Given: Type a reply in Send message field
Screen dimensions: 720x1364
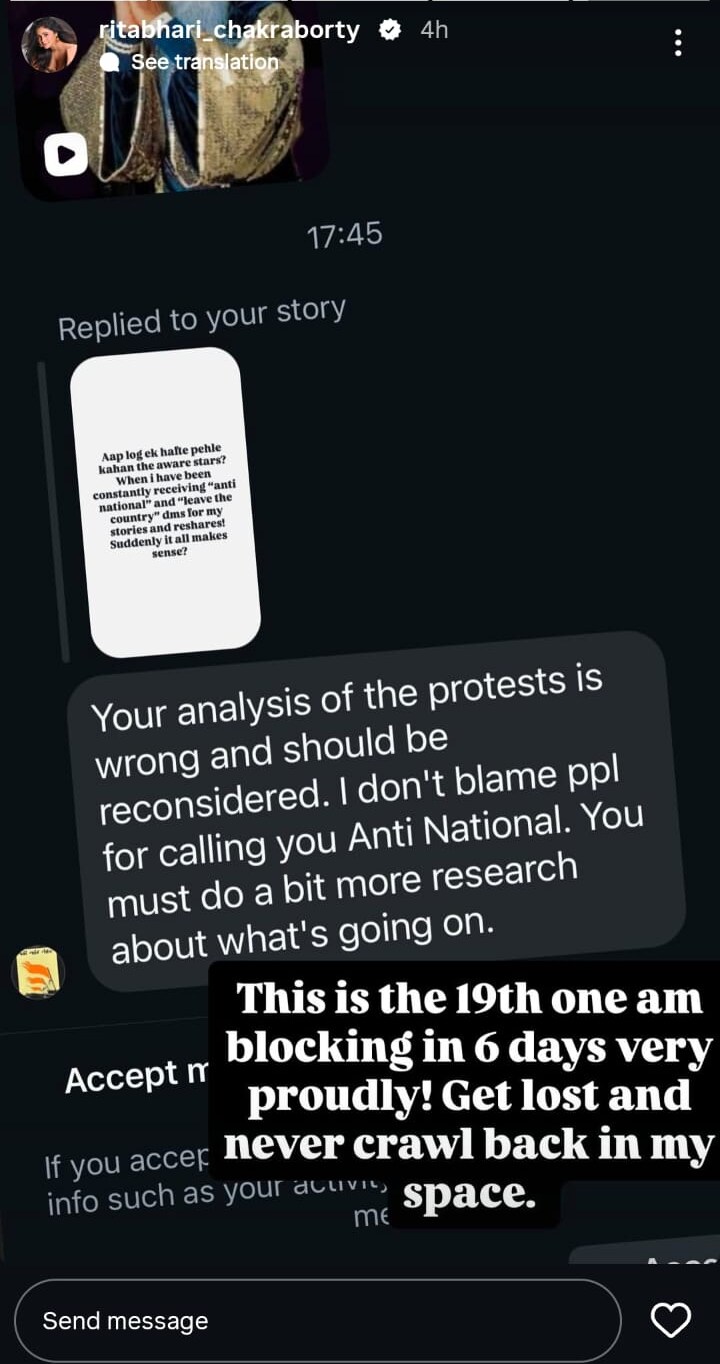Looking at the screenshot, I should (318, 1320).
